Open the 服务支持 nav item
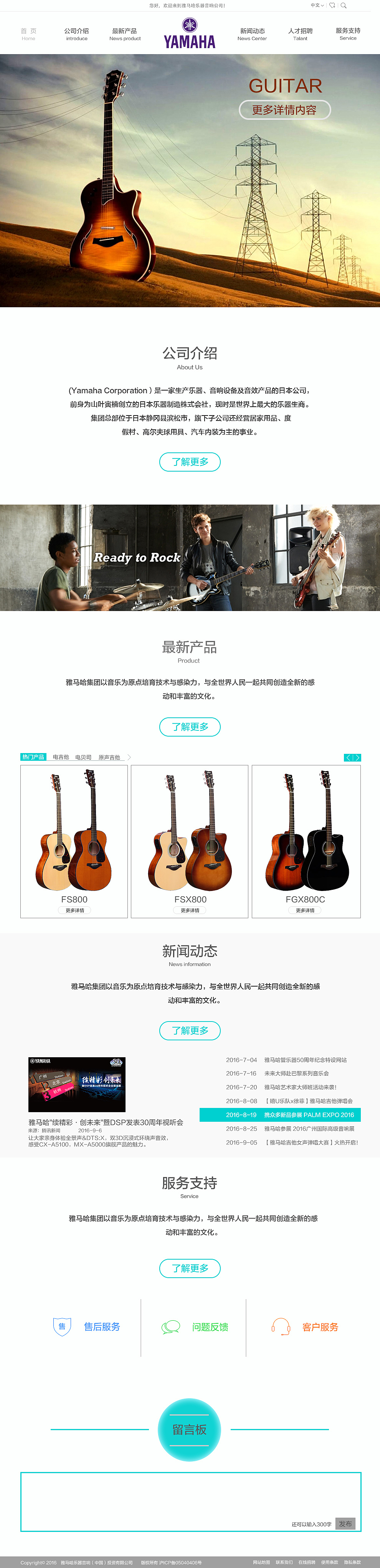This screenshot has height=1568, width=380. [x=348, y=33]
